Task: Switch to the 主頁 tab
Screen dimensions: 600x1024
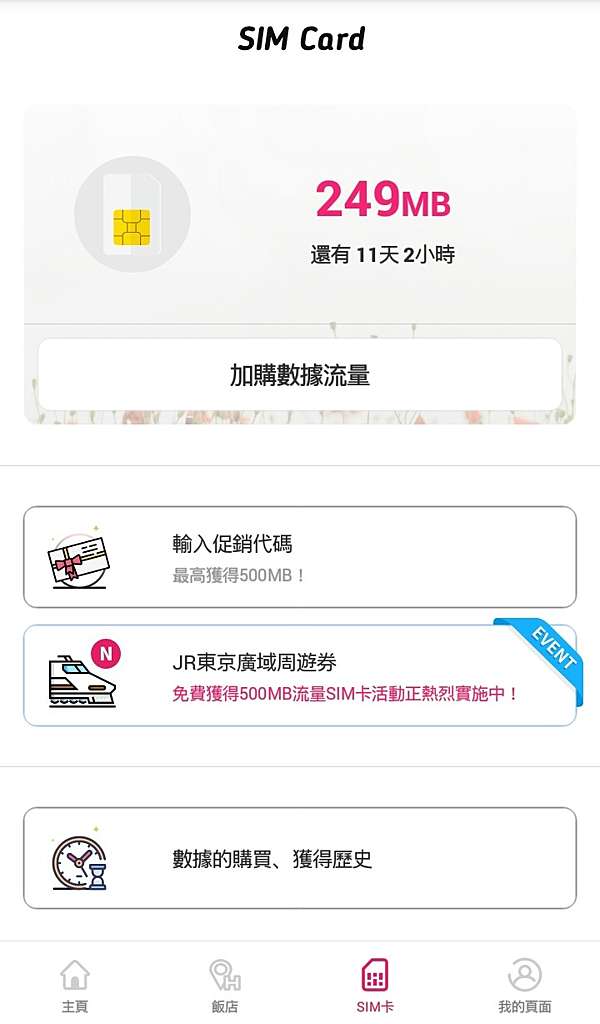Action: pos(75,985)
